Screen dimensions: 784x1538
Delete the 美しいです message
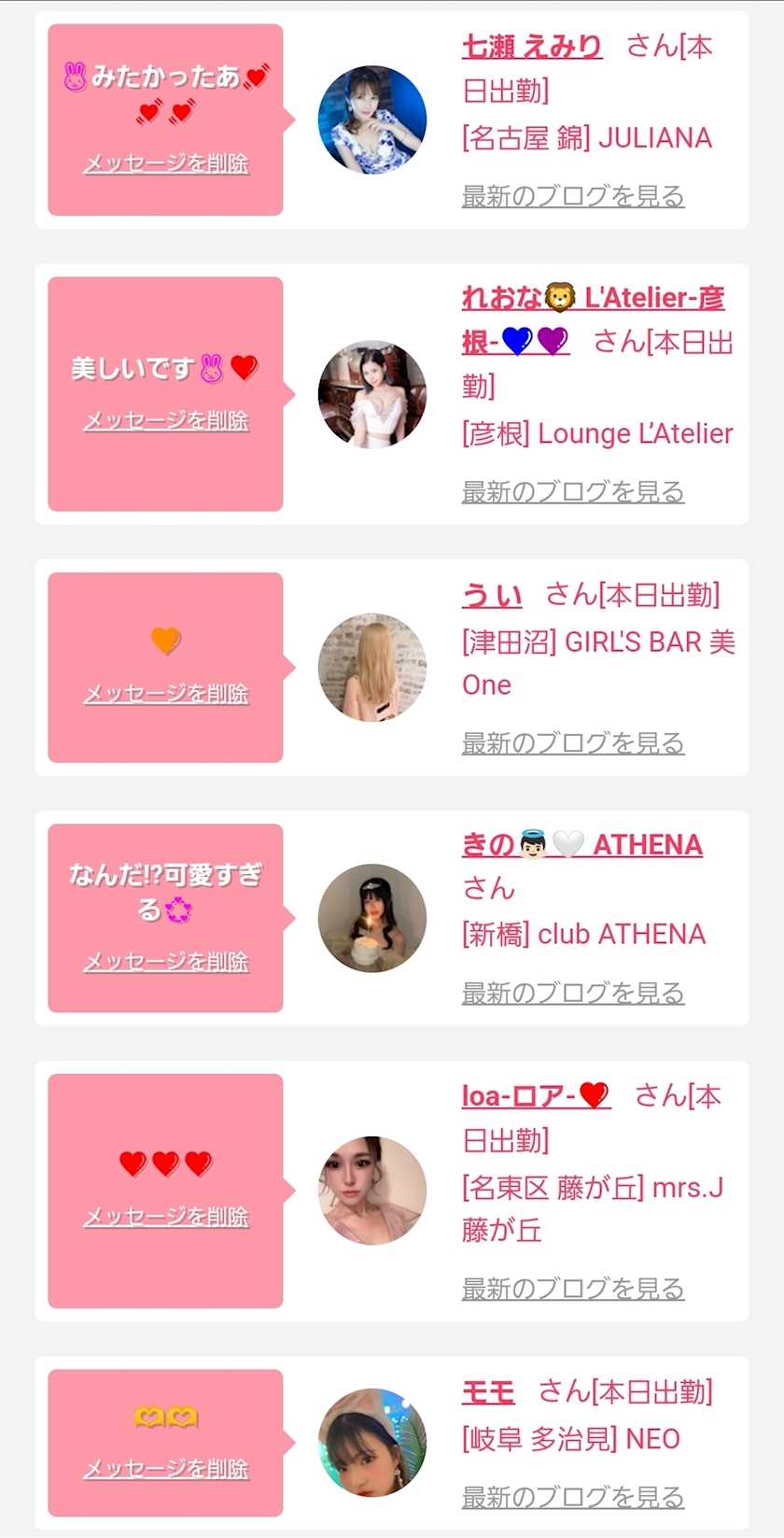tap(166, 421)
